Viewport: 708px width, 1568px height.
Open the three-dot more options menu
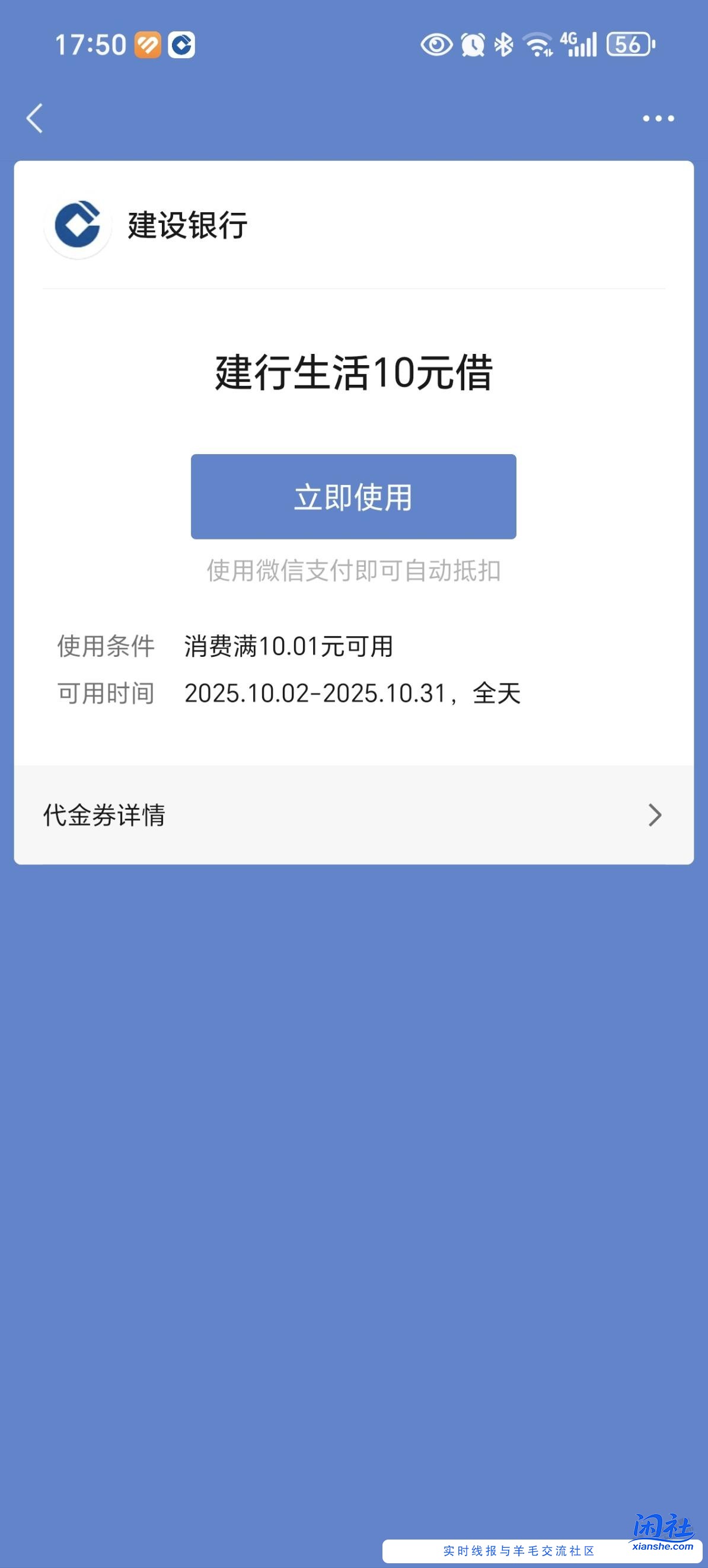659,118
